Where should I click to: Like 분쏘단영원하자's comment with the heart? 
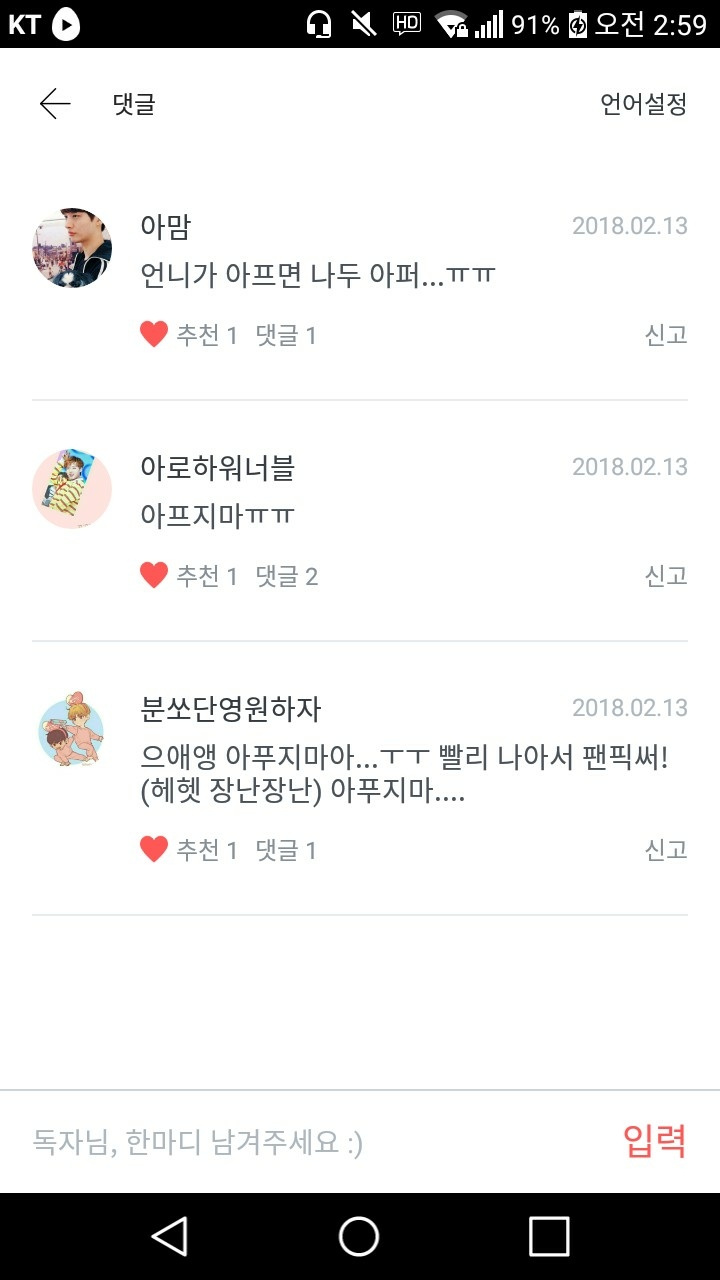[x=154, y=850]
